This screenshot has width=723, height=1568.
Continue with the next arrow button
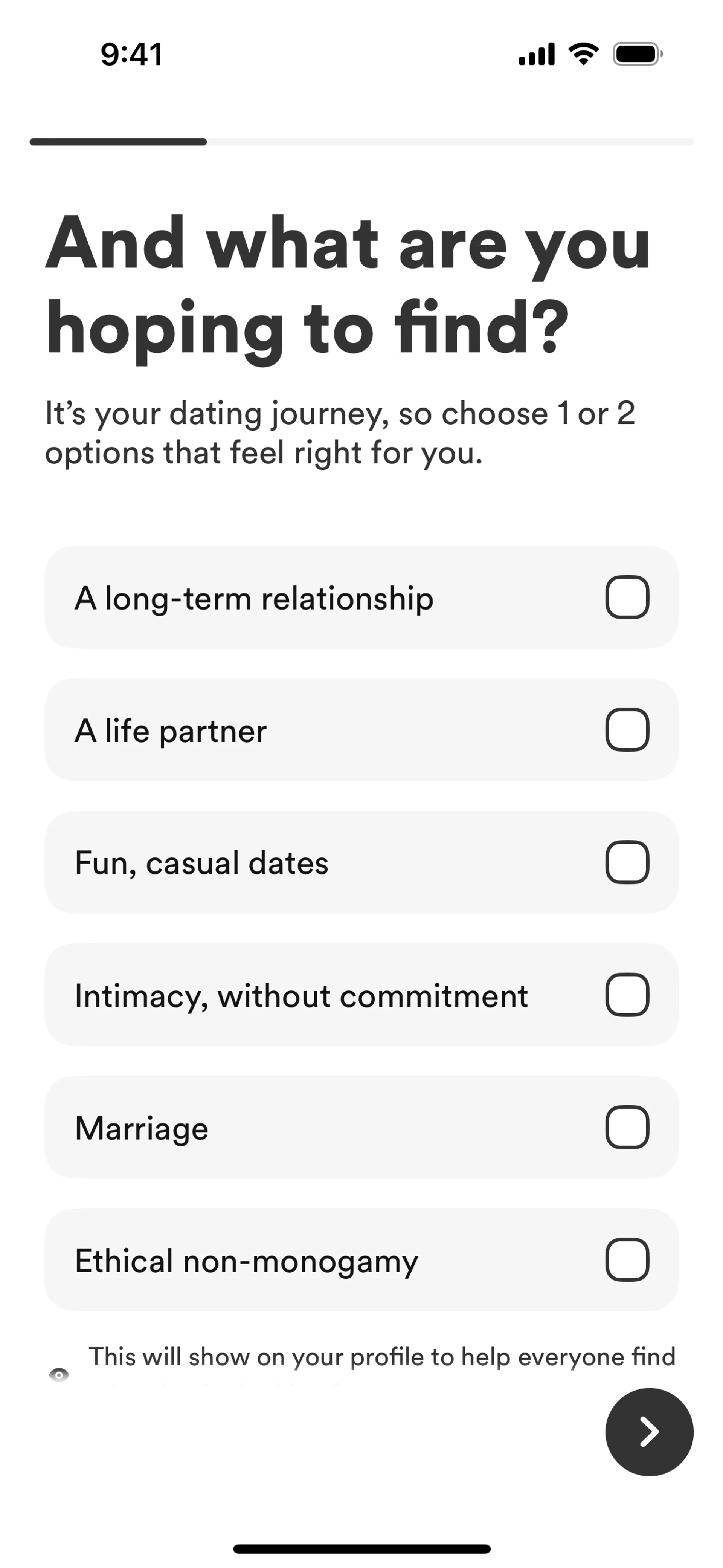click(649, 1432)
